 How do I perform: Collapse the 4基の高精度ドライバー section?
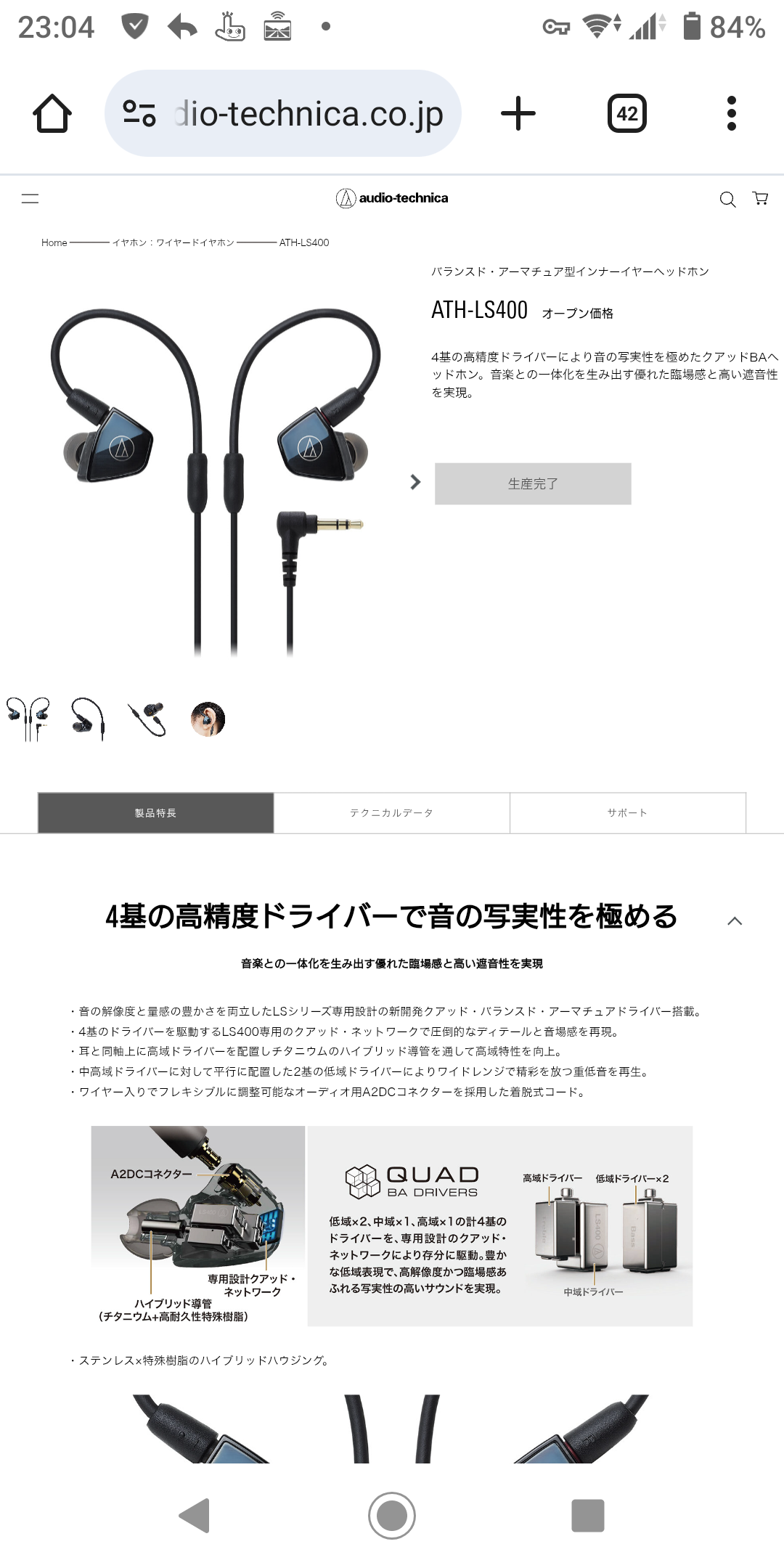[734, 920]
